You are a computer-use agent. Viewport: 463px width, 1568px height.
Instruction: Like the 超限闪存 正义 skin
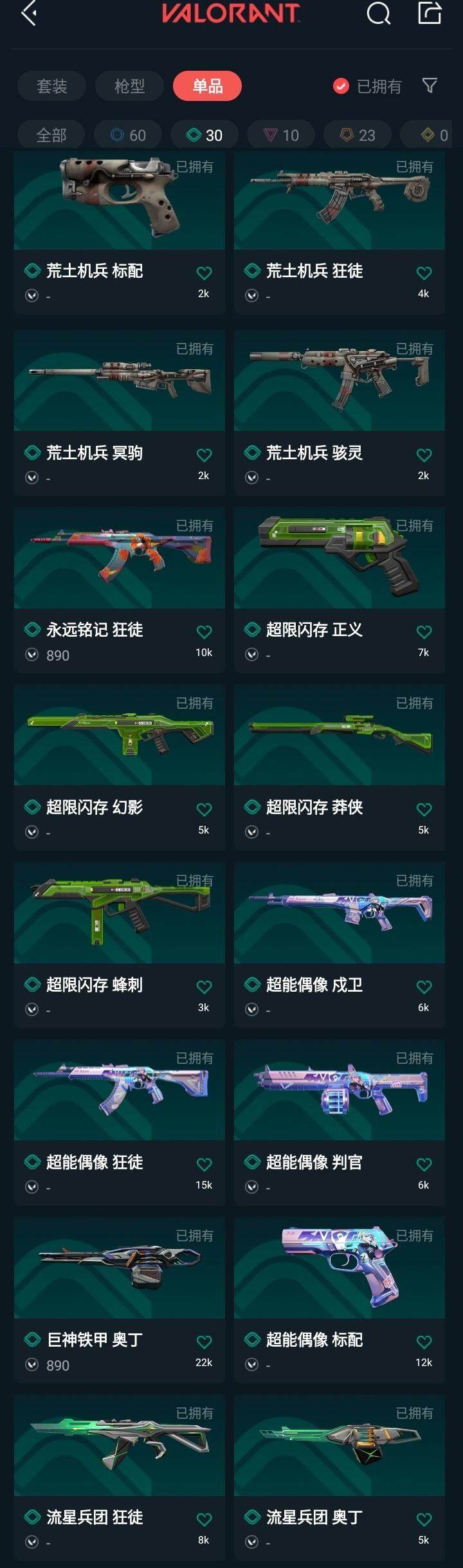point(424,632)
